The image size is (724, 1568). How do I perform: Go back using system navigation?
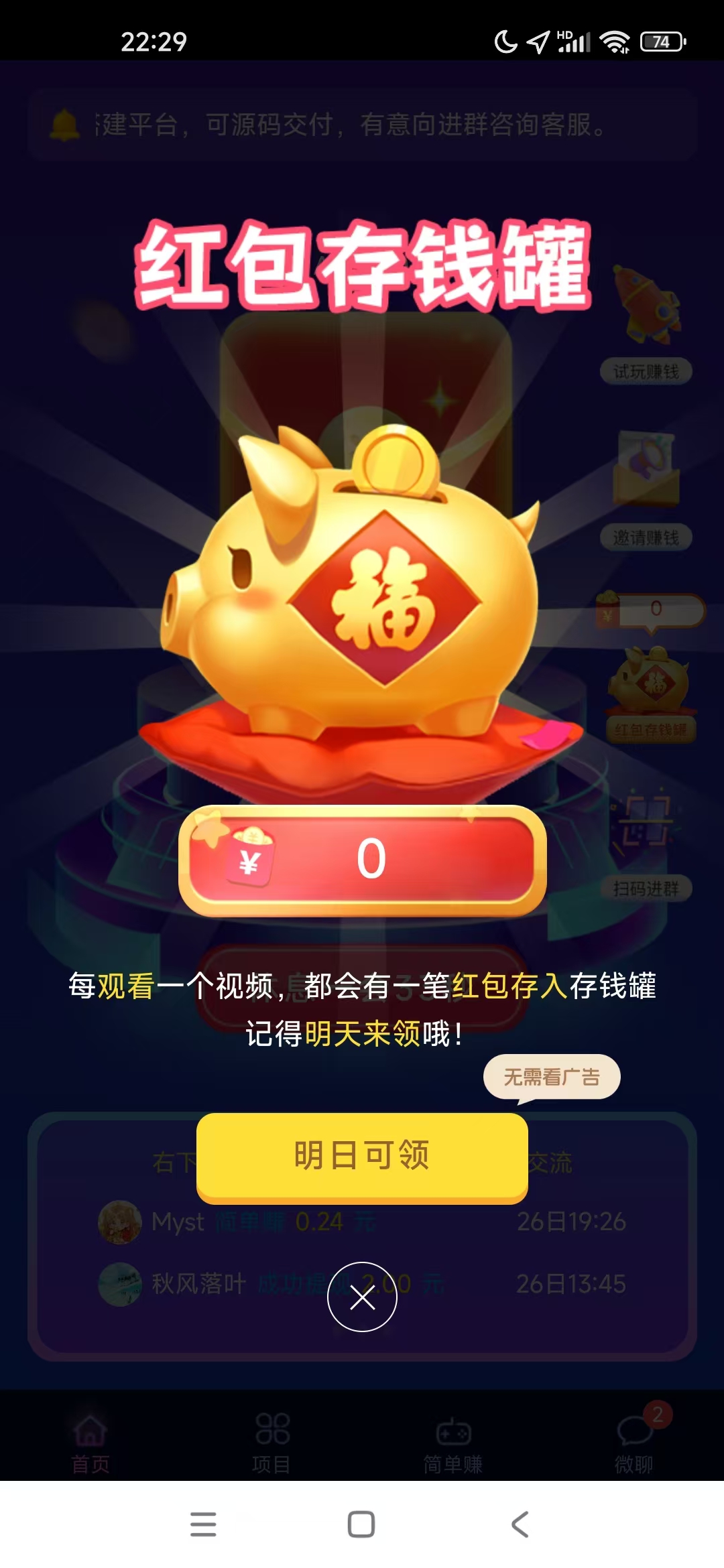tap(520, 1524)
